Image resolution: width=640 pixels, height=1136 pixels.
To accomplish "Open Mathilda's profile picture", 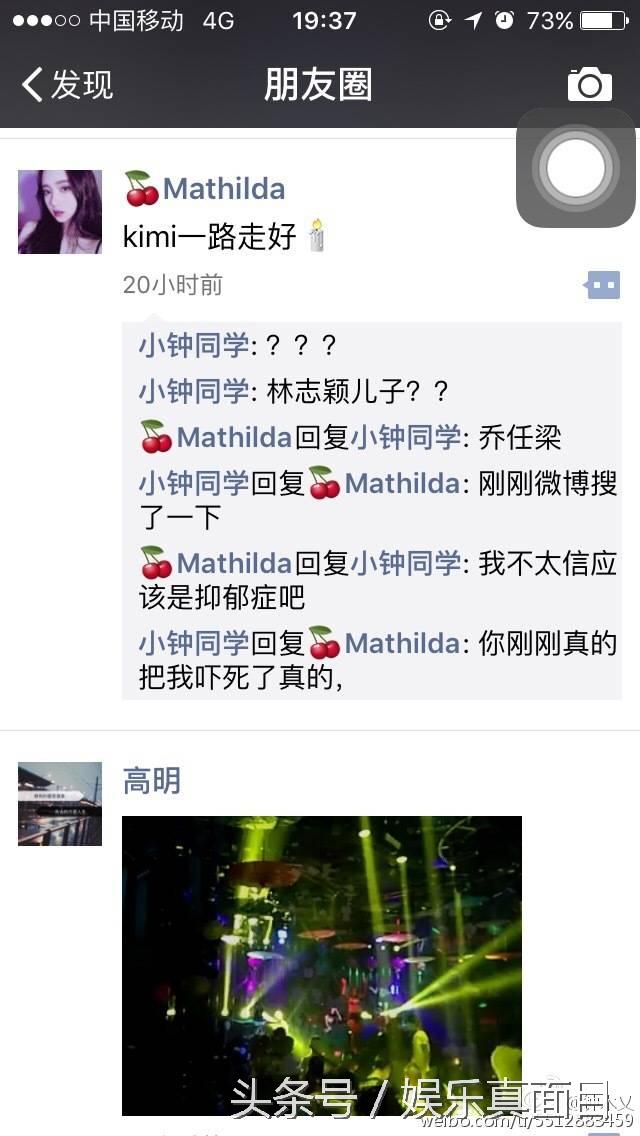I will point(59,212).
